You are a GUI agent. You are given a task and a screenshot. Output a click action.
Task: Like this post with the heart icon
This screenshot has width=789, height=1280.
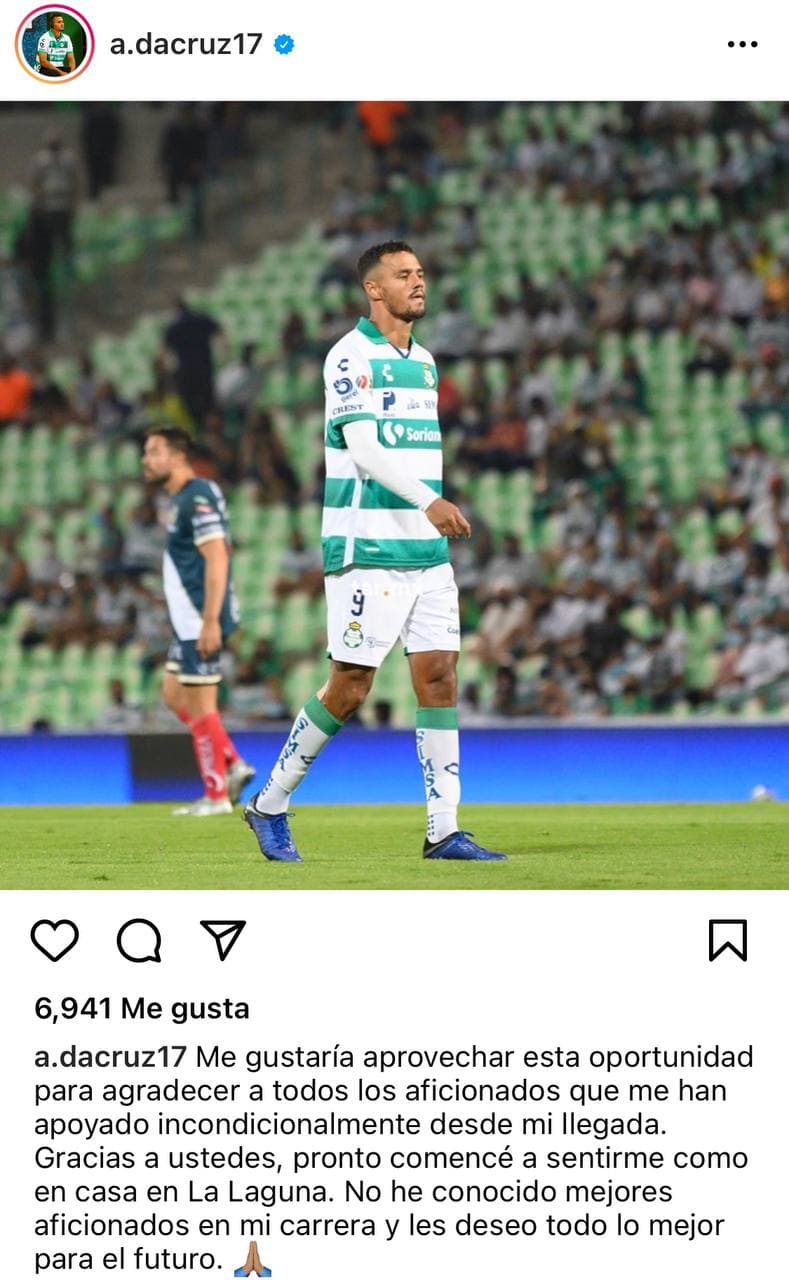(54, 940)
